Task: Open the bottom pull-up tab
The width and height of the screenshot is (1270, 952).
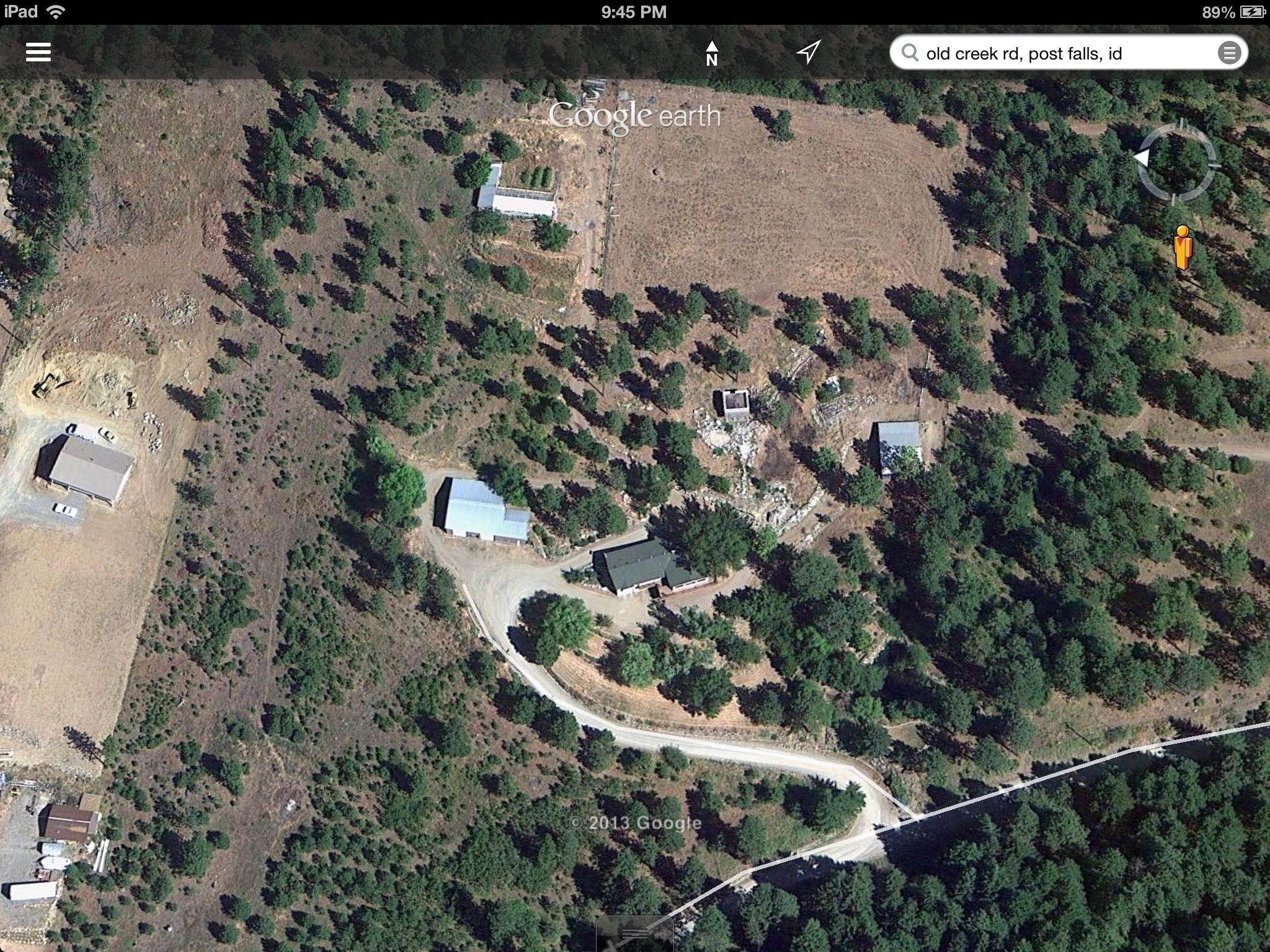Action: (x=634, y=934)
